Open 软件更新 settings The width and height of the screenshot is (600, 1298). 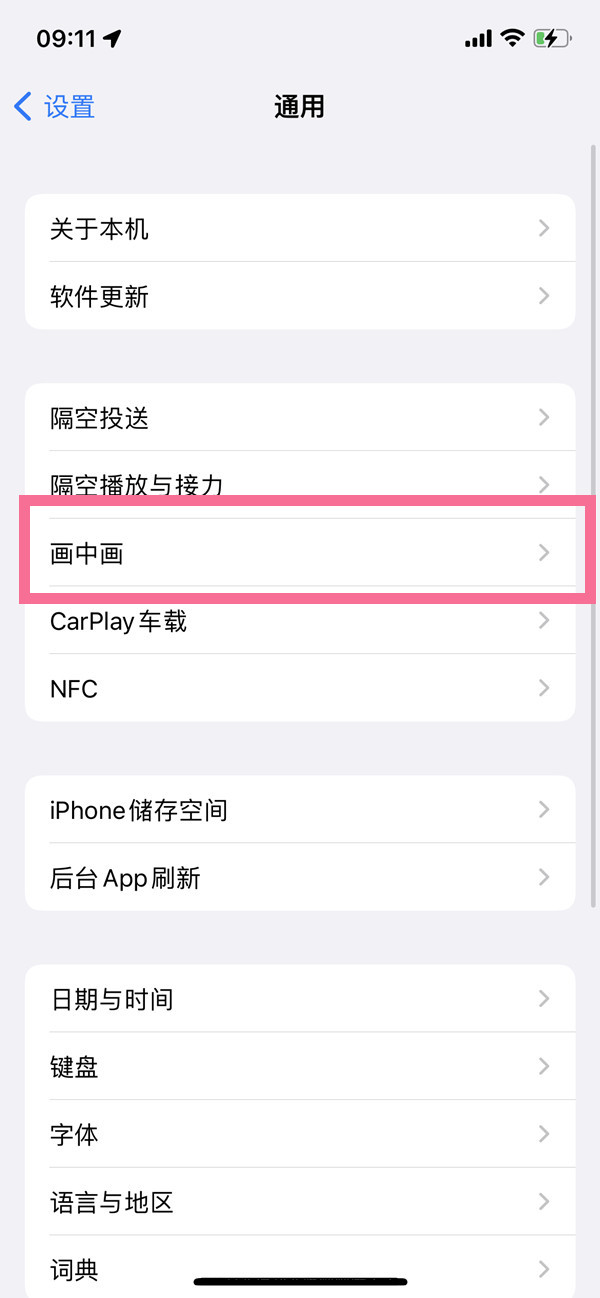click(300, 296)
